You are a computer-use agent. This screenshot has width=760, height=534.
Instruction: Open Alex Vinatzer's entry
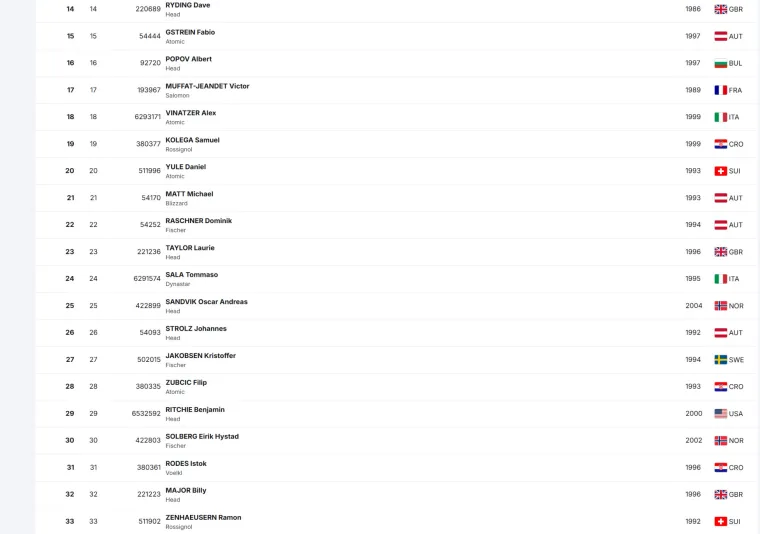[x=190, y=113]
